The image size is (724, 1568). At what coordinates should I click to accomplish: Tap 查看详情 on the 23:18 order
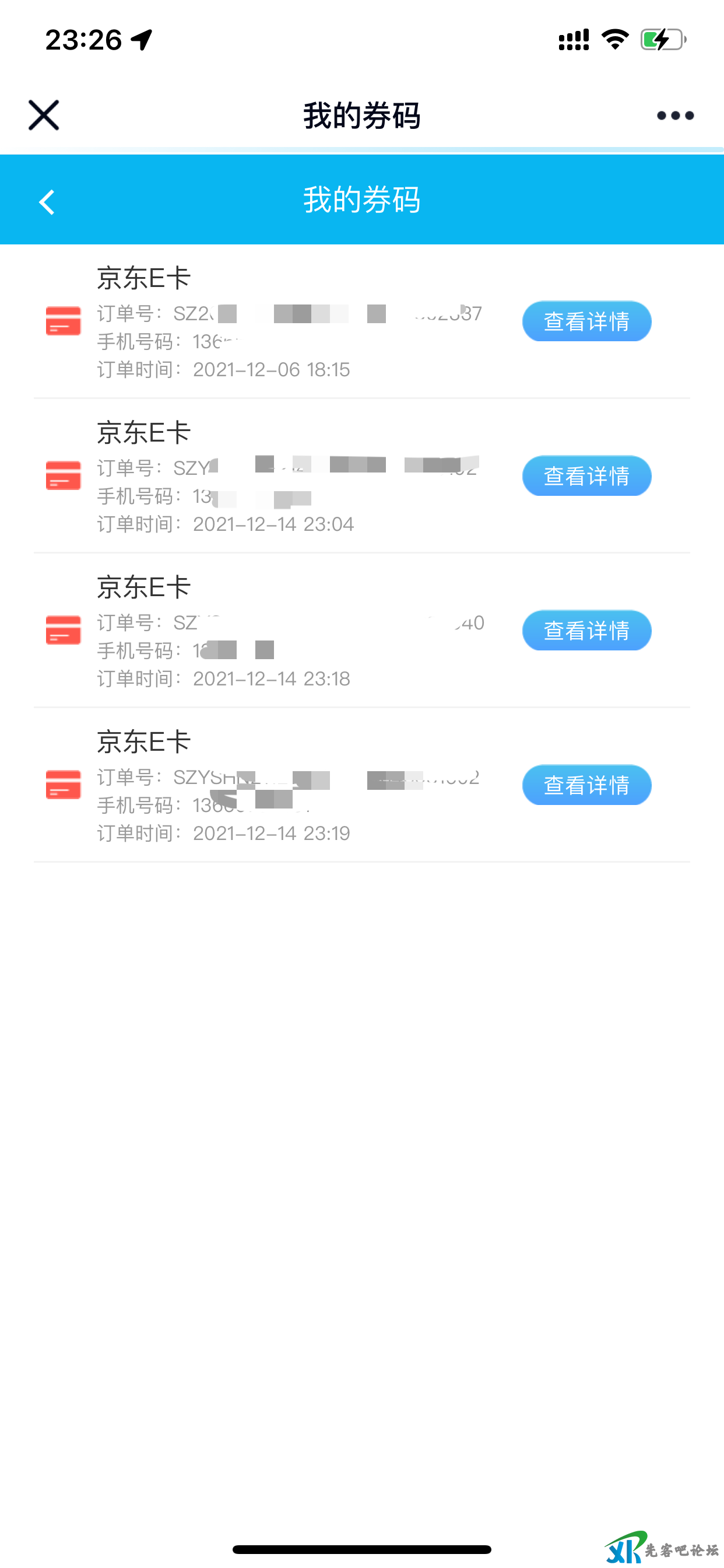coord(586,631)
